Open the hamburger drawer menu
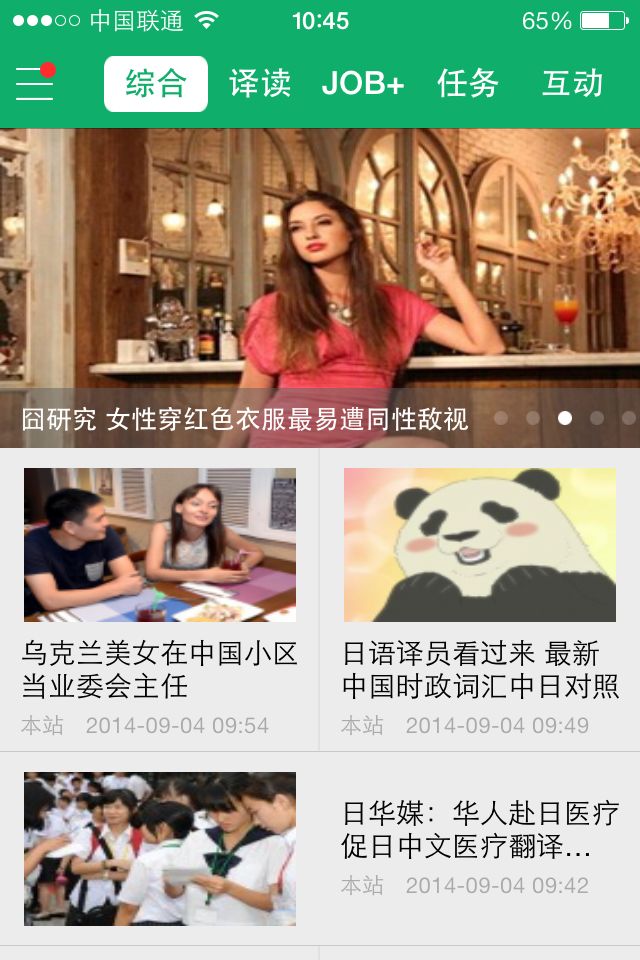 click(x=35, y=82)
